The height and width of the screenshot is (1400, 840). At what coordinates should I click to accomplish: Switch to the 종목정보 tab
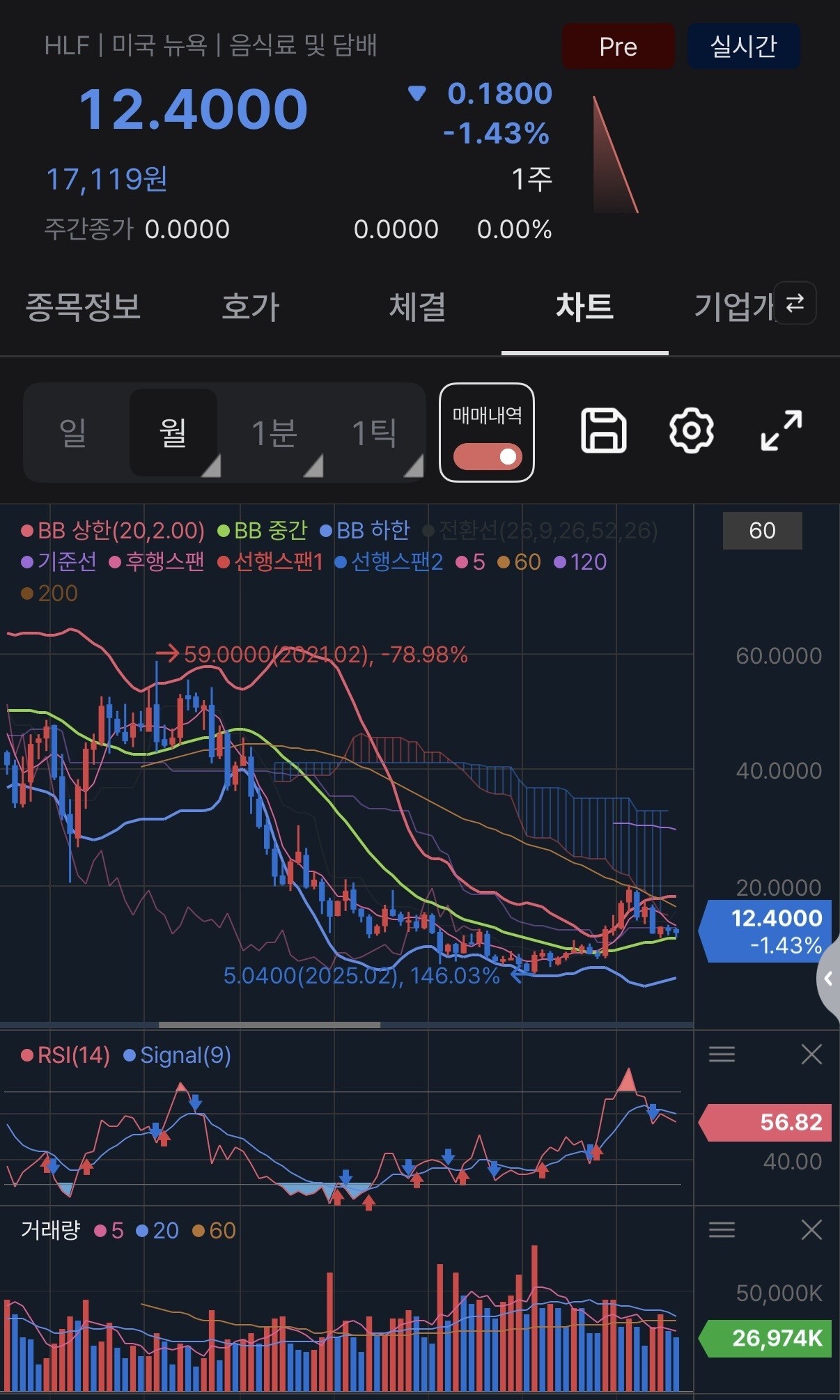84,306
